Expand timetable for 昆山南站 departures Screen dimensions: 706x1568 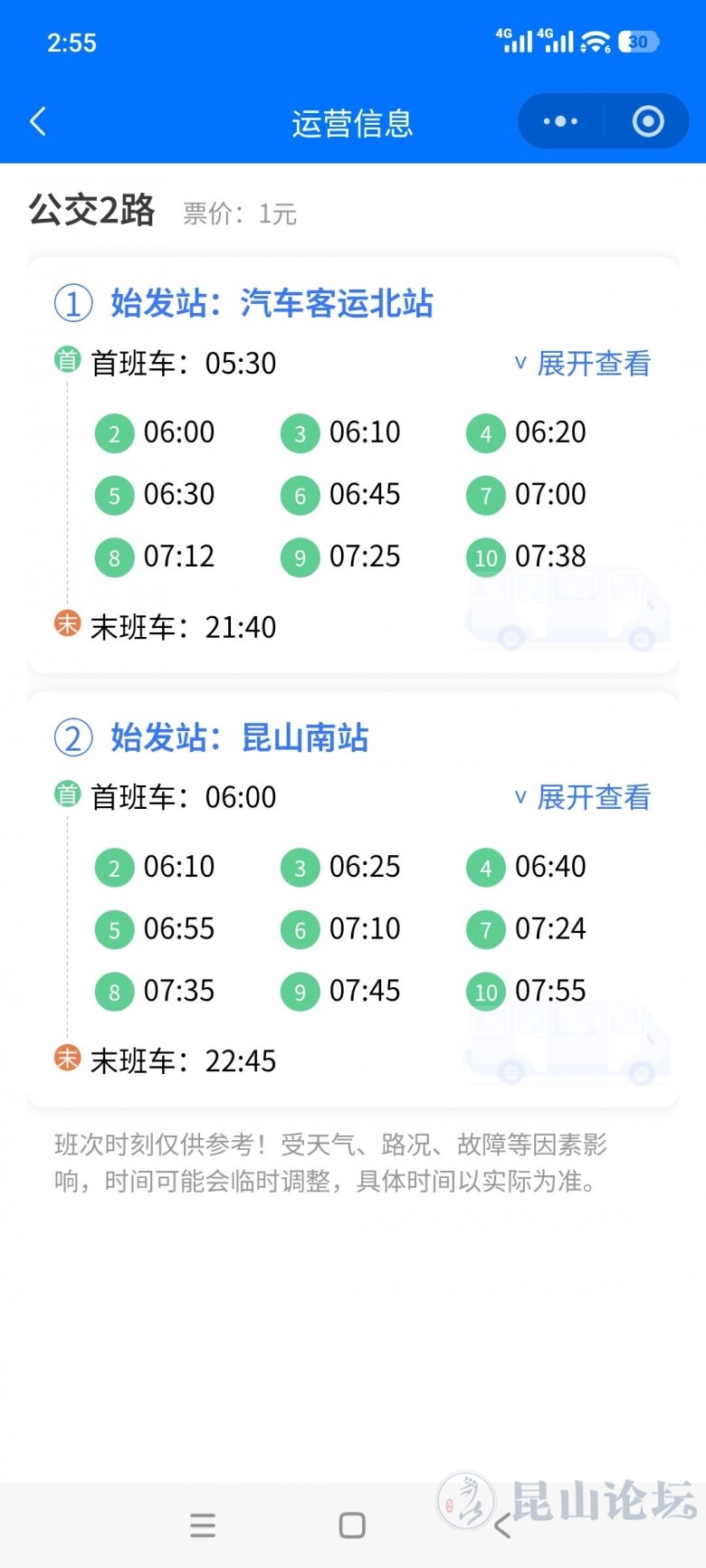583,797
